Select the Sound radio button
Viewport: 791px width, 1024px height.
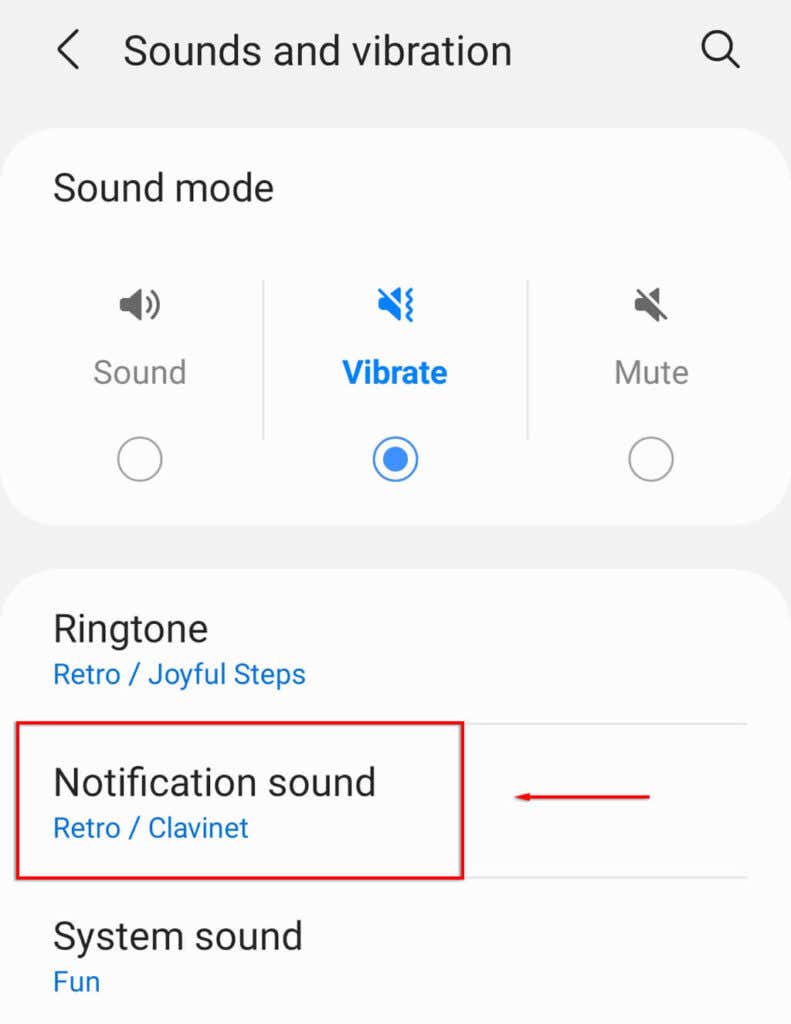pos(139,458)
